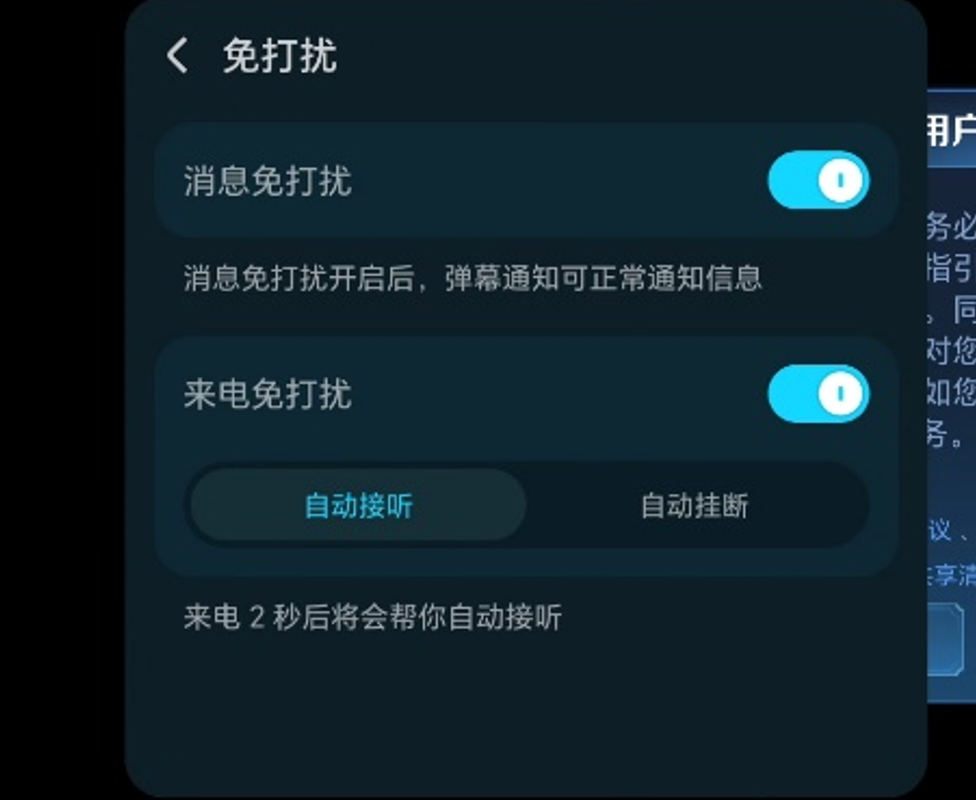Turn off the 消息免打扰 switch
The width and height of the screenshot is (976, 800).
(x=817, y=181)
